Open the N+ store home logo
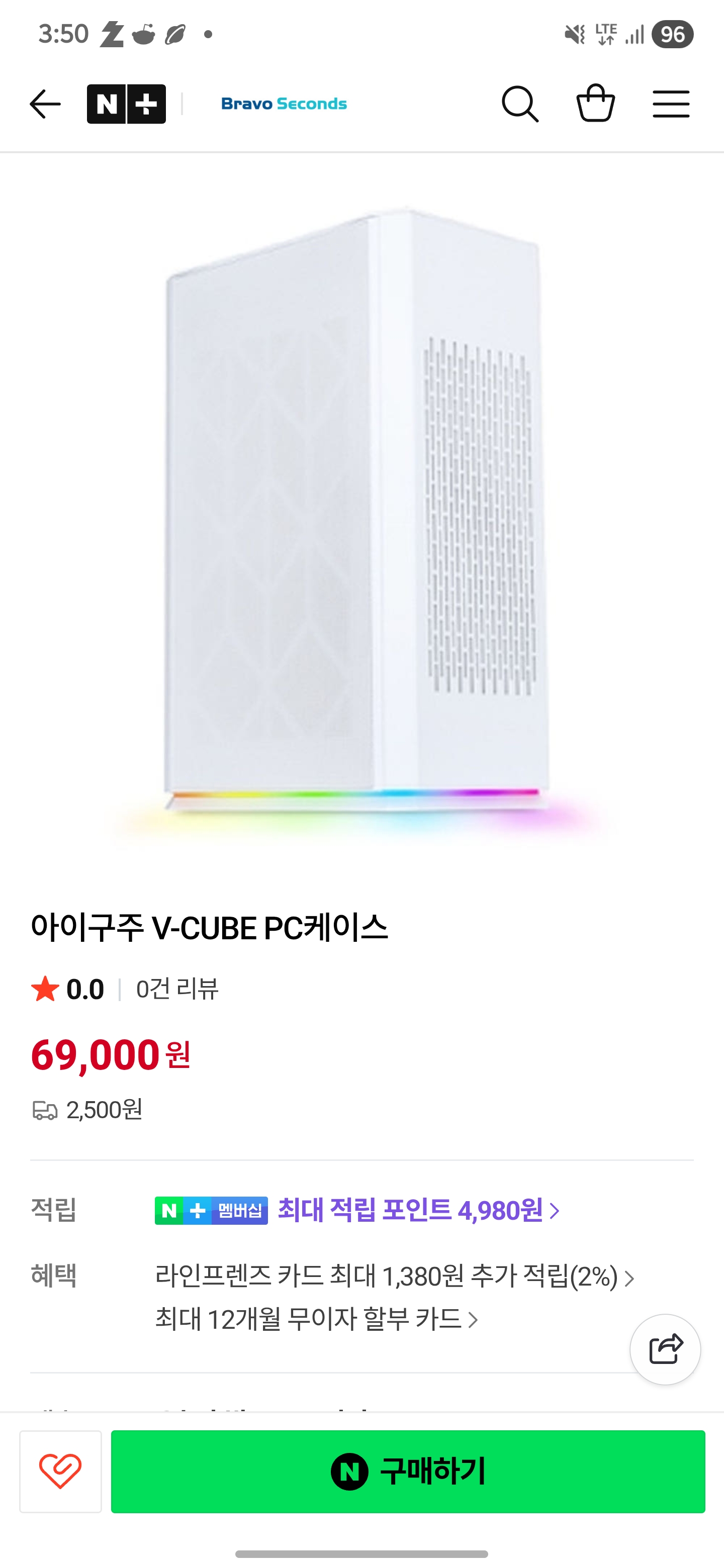 (126, 104)
